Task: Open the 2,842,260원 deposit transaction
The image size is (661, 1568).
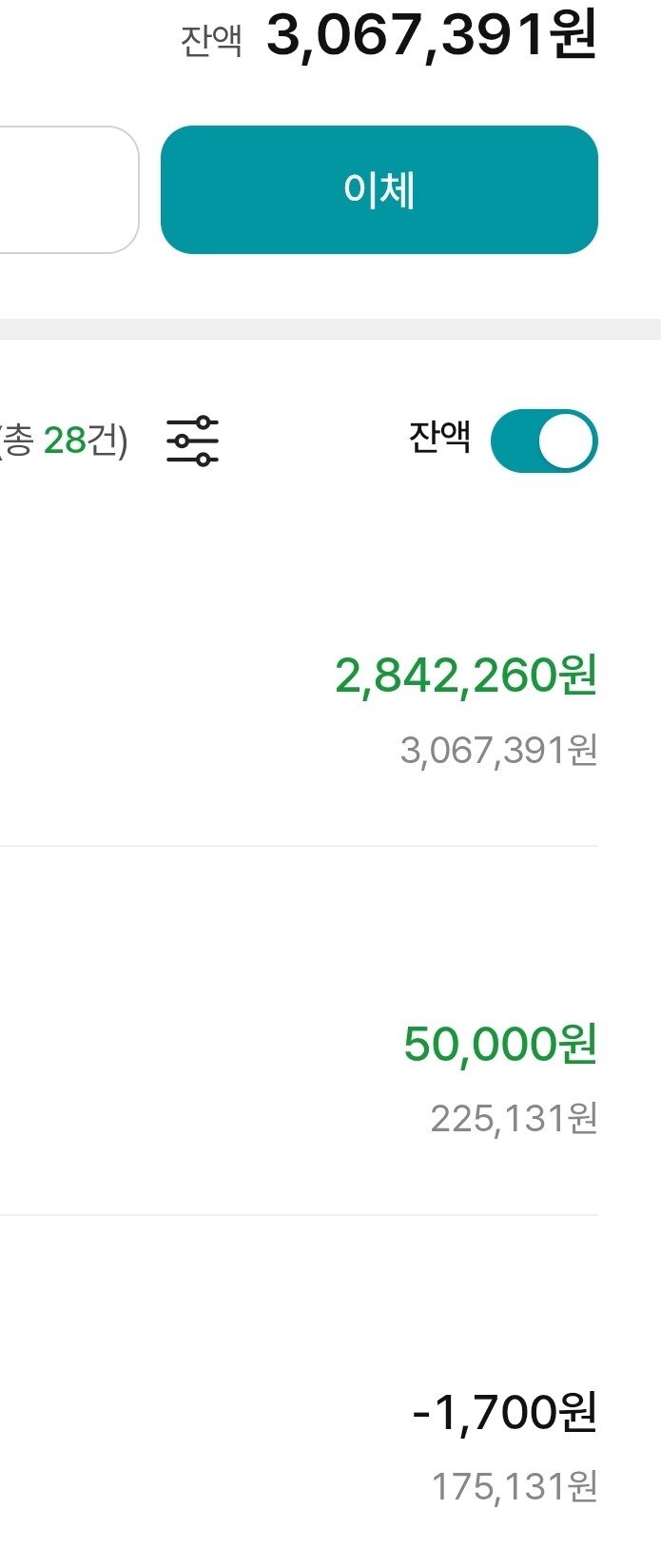Action: (465, 676)
